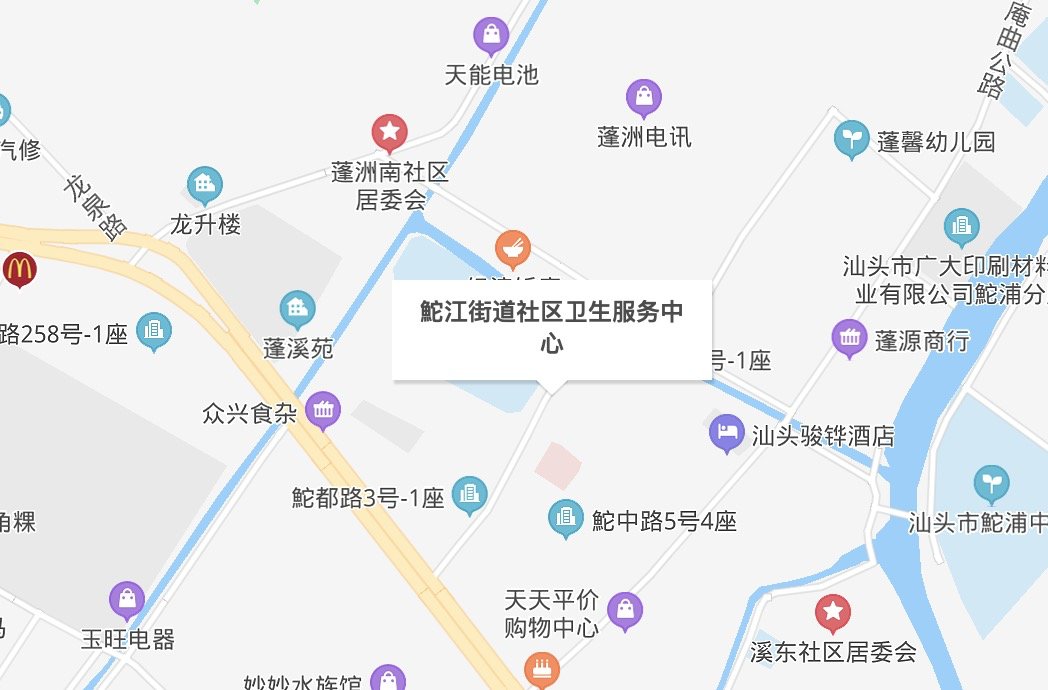1048x690 pixels.
Task: Tap the 蓬洲电讯 shop marker
Action: 644,97
